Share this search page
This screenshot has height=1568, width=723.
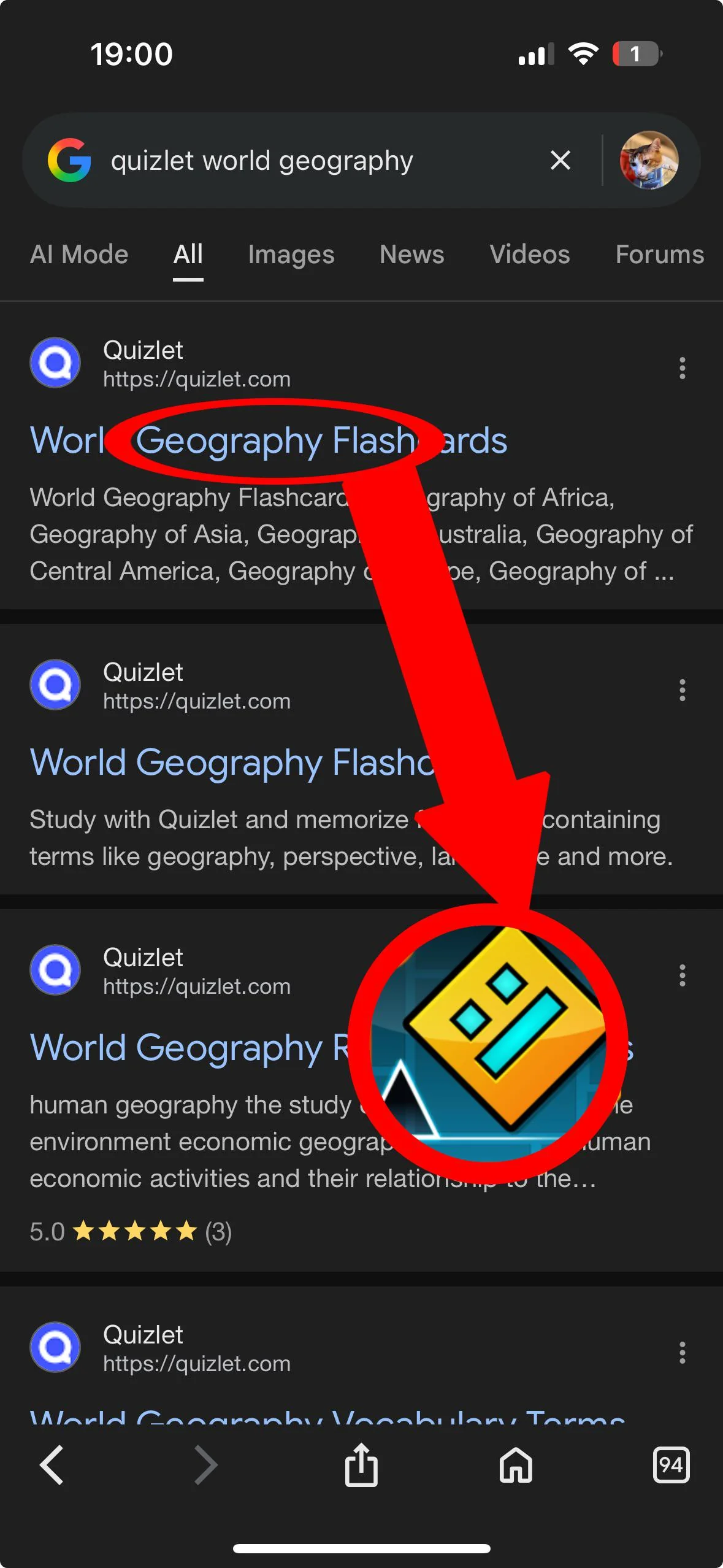(361, 1465)
